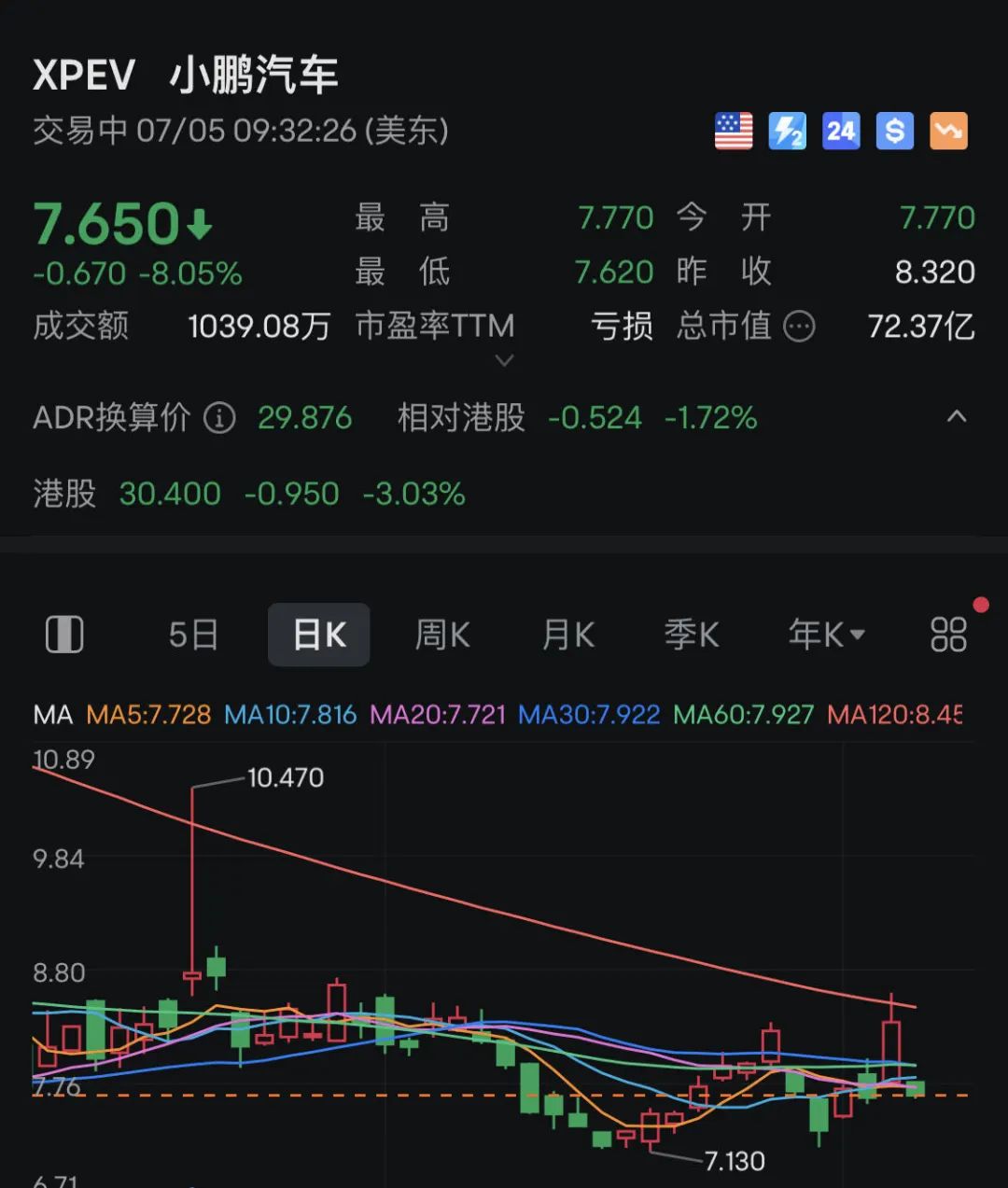Screen dimensions: 1008x1188
Task: Click the split-view icon left of 5日
Action: tap(63, 634)
